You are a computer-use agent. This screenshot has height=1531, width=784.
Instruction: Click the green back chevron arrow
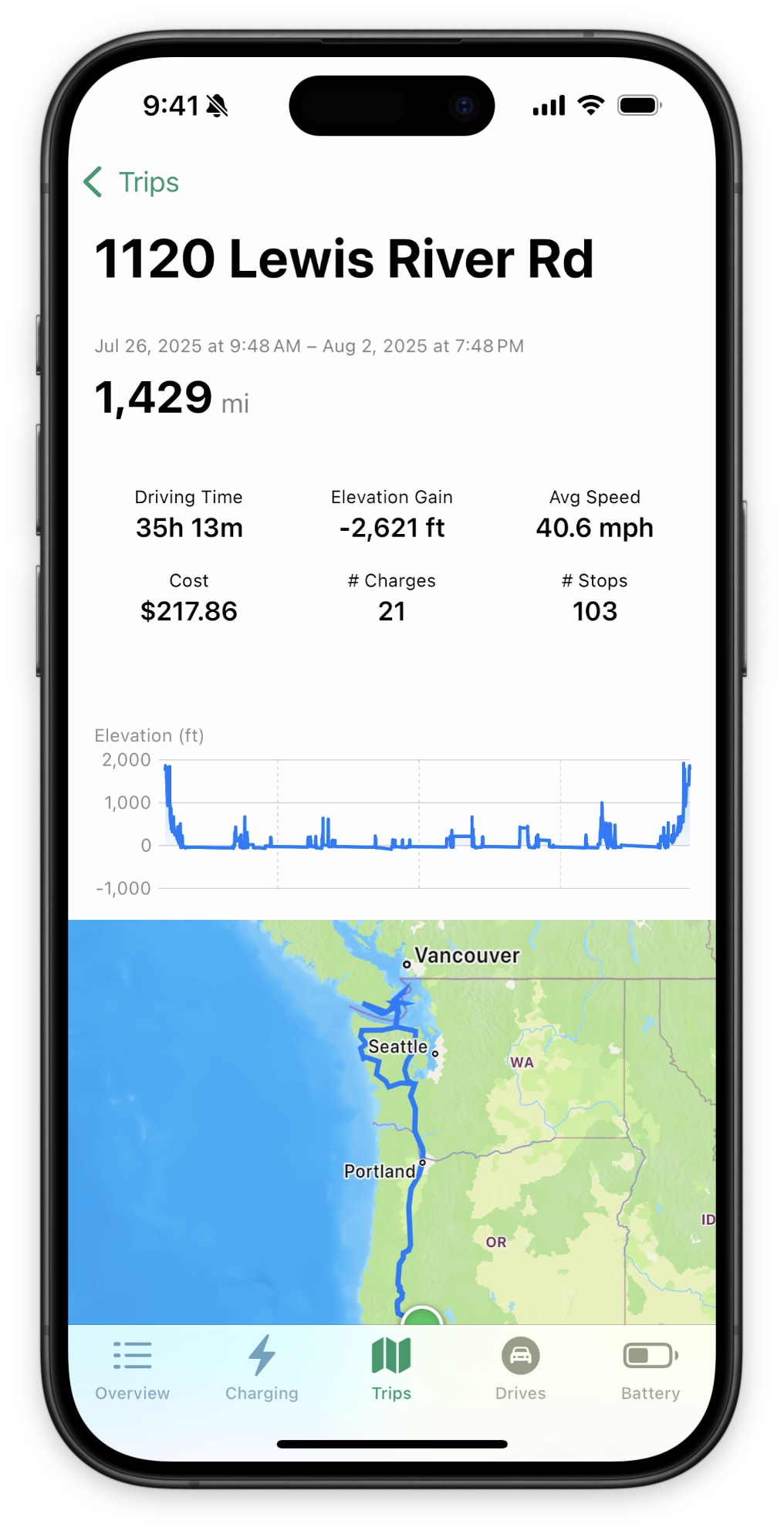93,182
